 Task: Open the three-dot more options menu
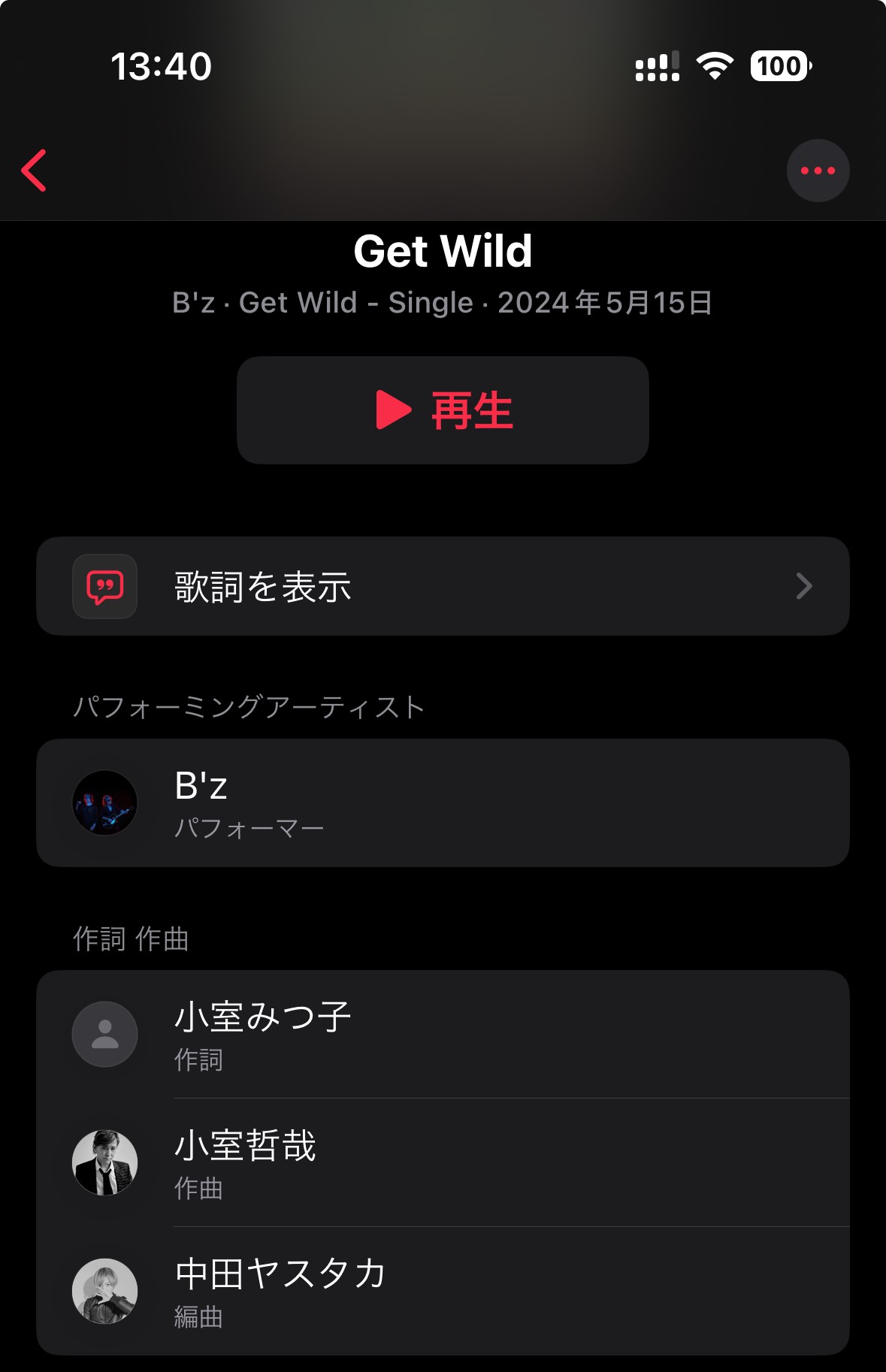(818, 171)
